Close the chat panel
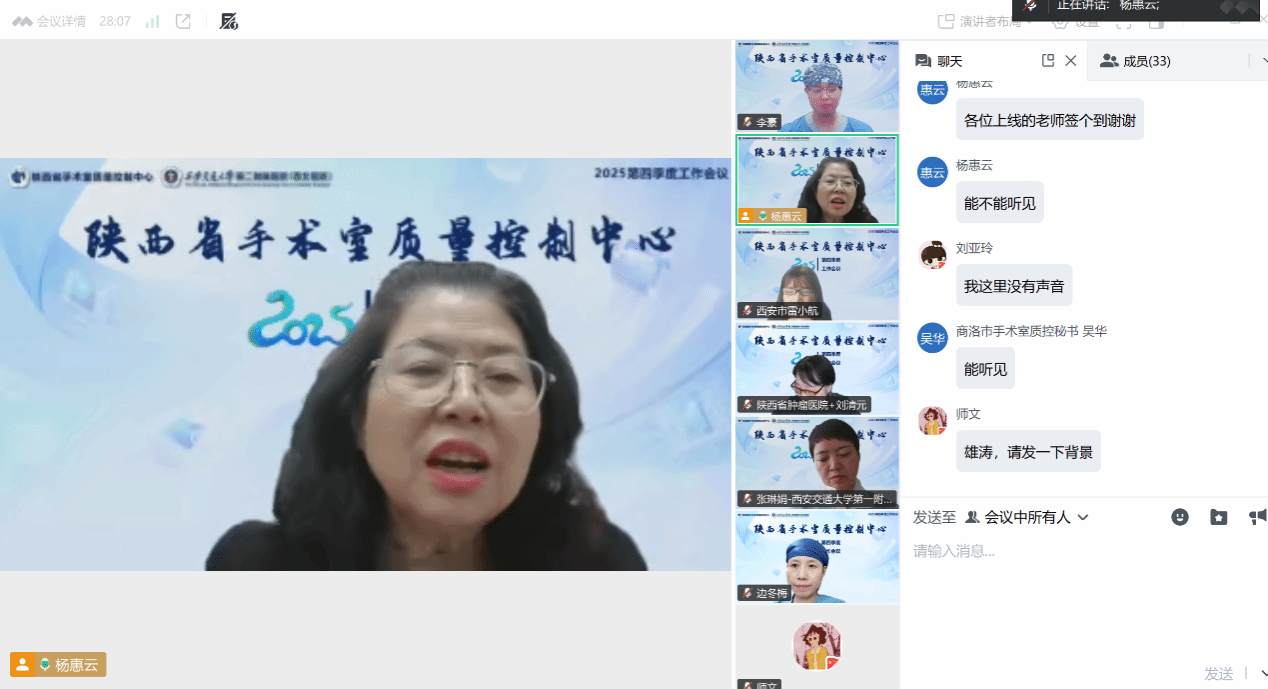The width and height of the screenshot is (1268, 689). 1071,61
